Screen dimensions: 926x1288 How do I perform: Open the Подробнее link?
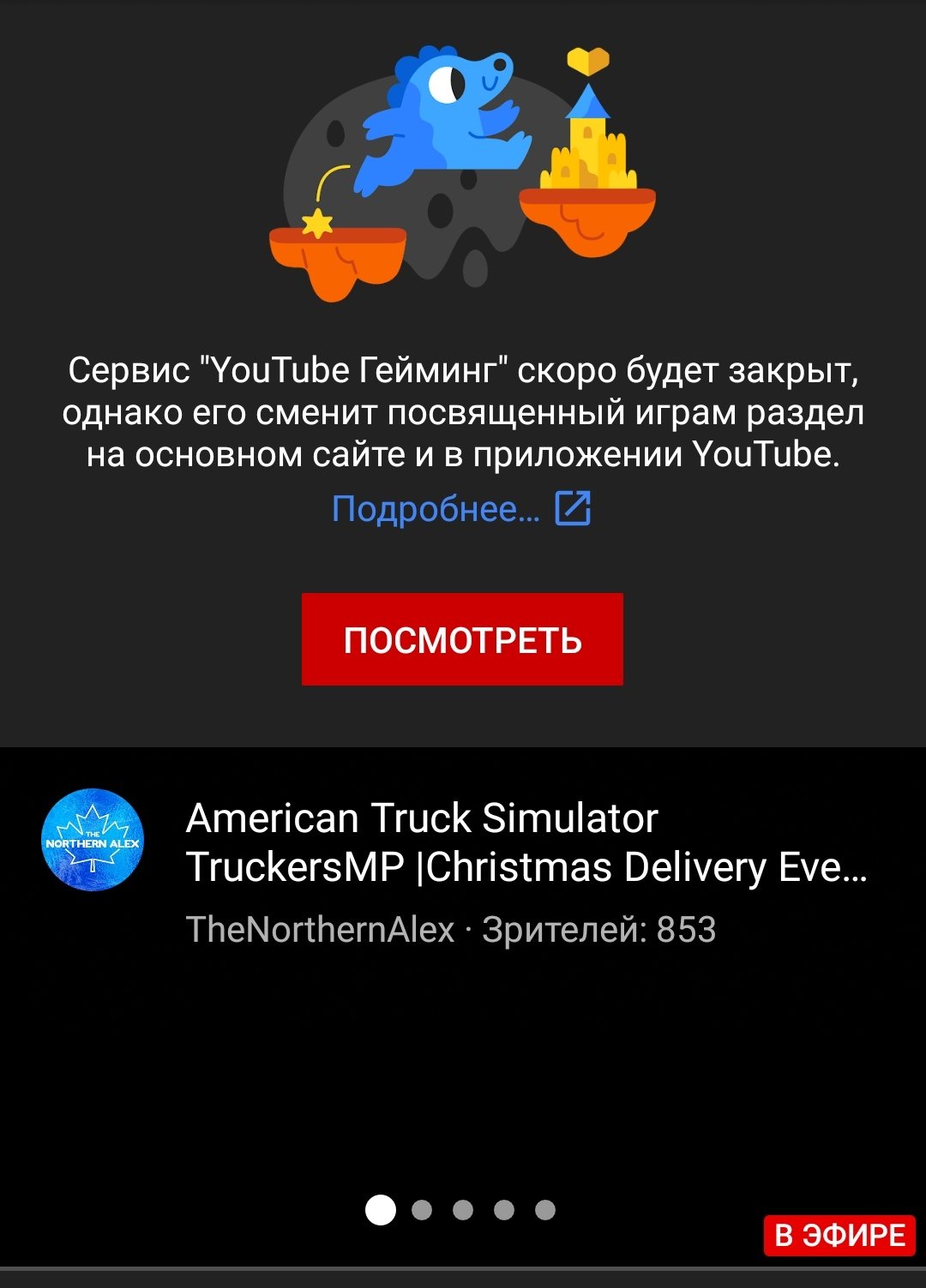(460, 509)
